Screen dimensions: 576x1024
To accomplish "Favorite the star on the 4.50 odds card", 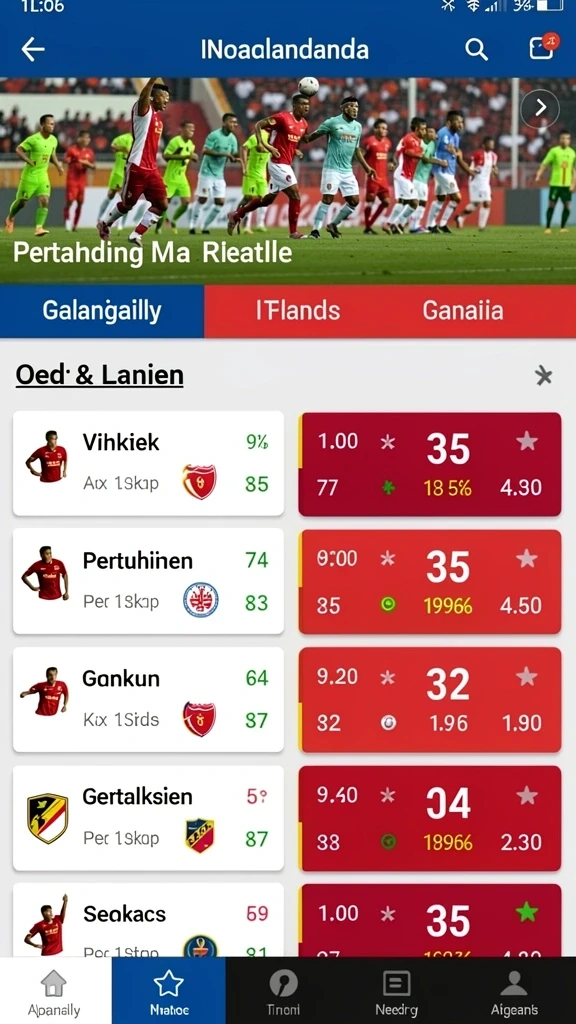I will (x=526, y=559).
